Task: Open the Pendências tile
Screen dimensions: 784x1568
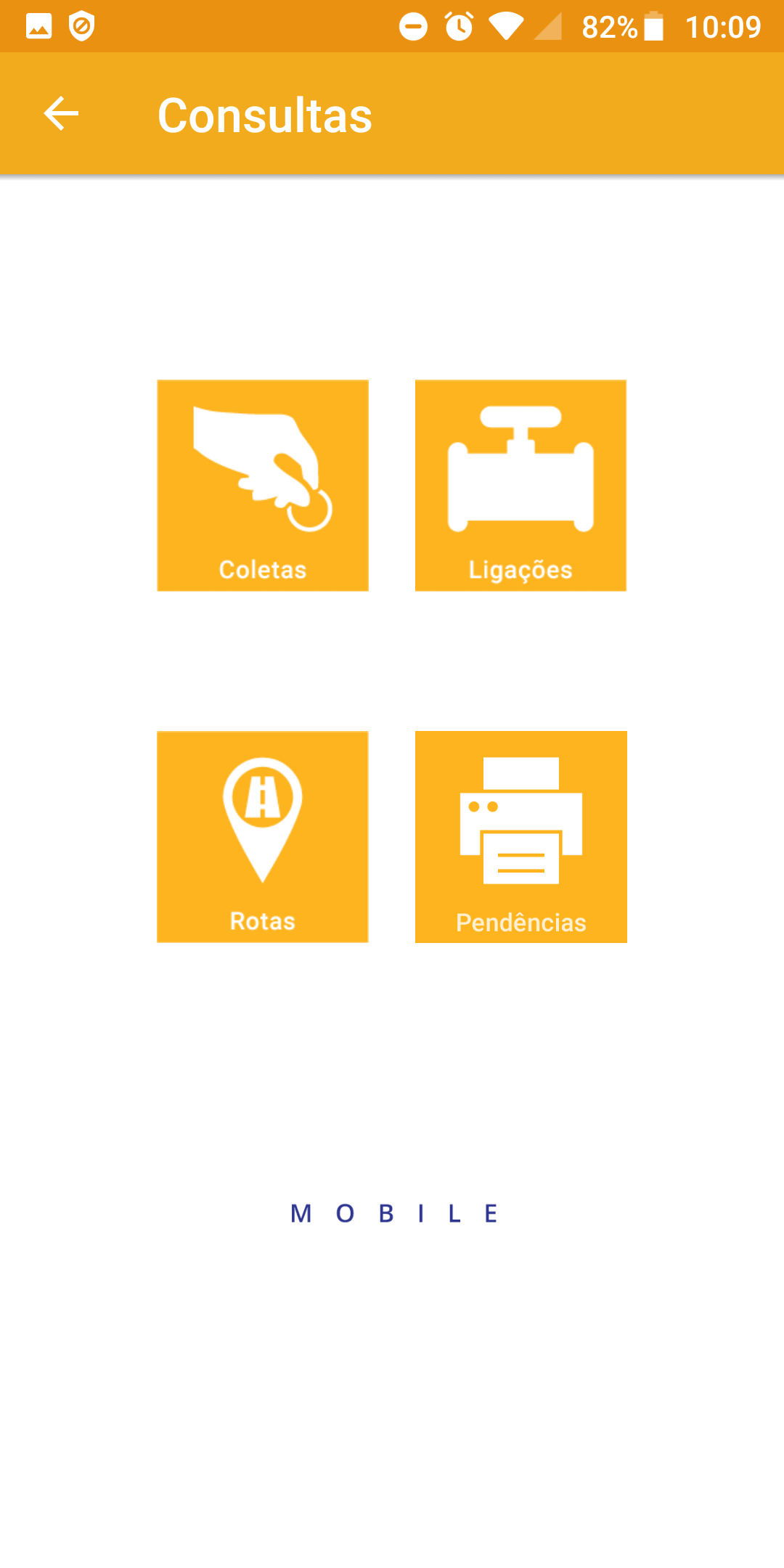Action: tap(520, 836)
